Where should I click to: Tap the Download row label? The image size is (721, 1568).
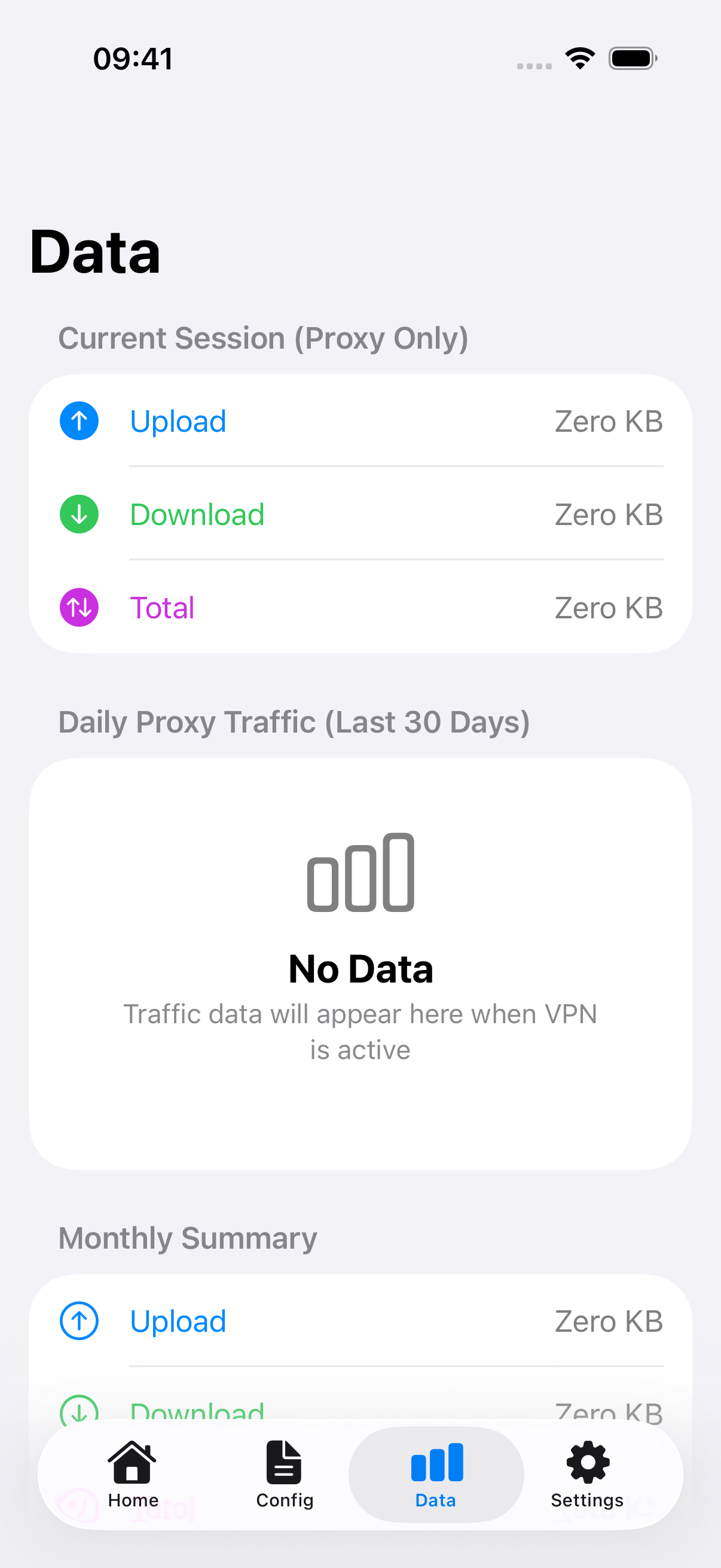tap(197, 514)
